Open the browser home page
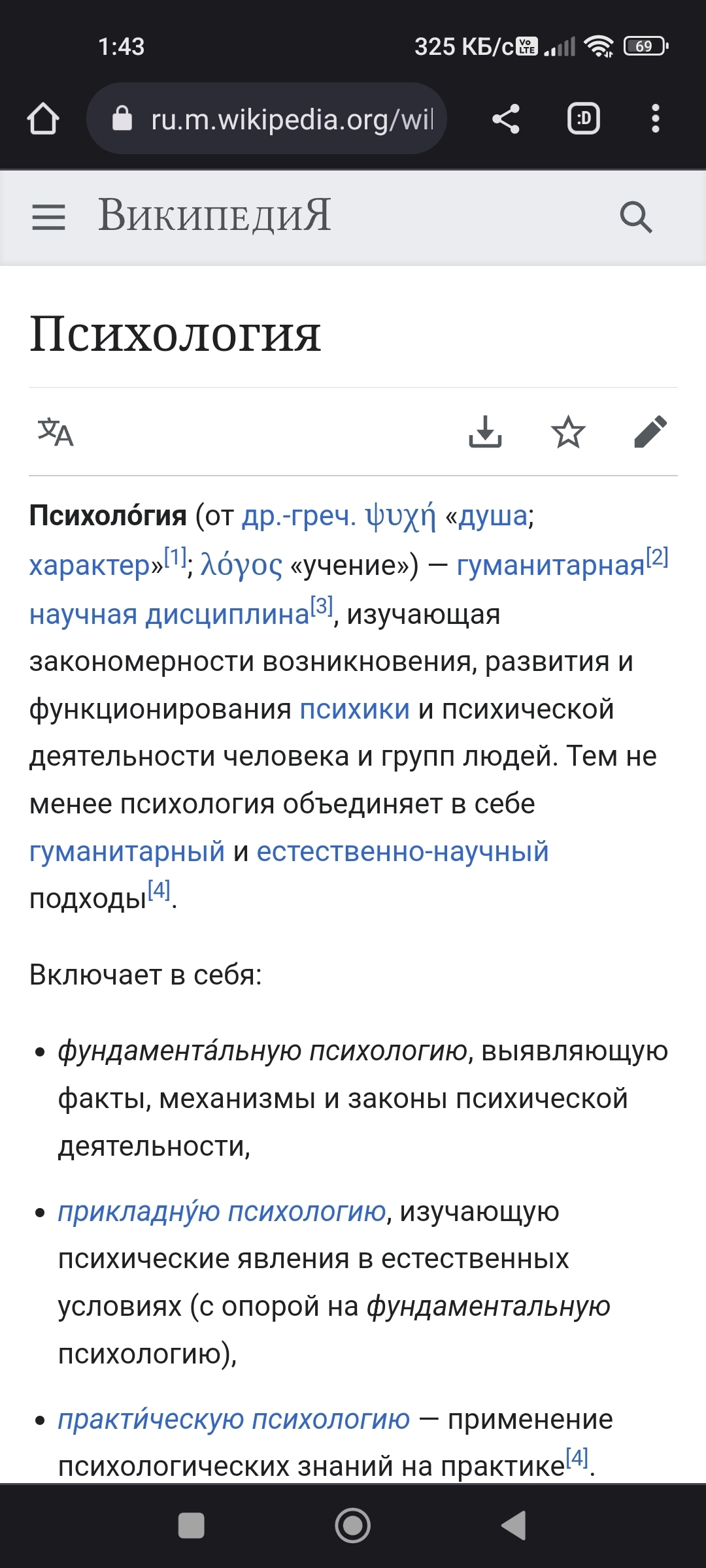 [43, 119]
